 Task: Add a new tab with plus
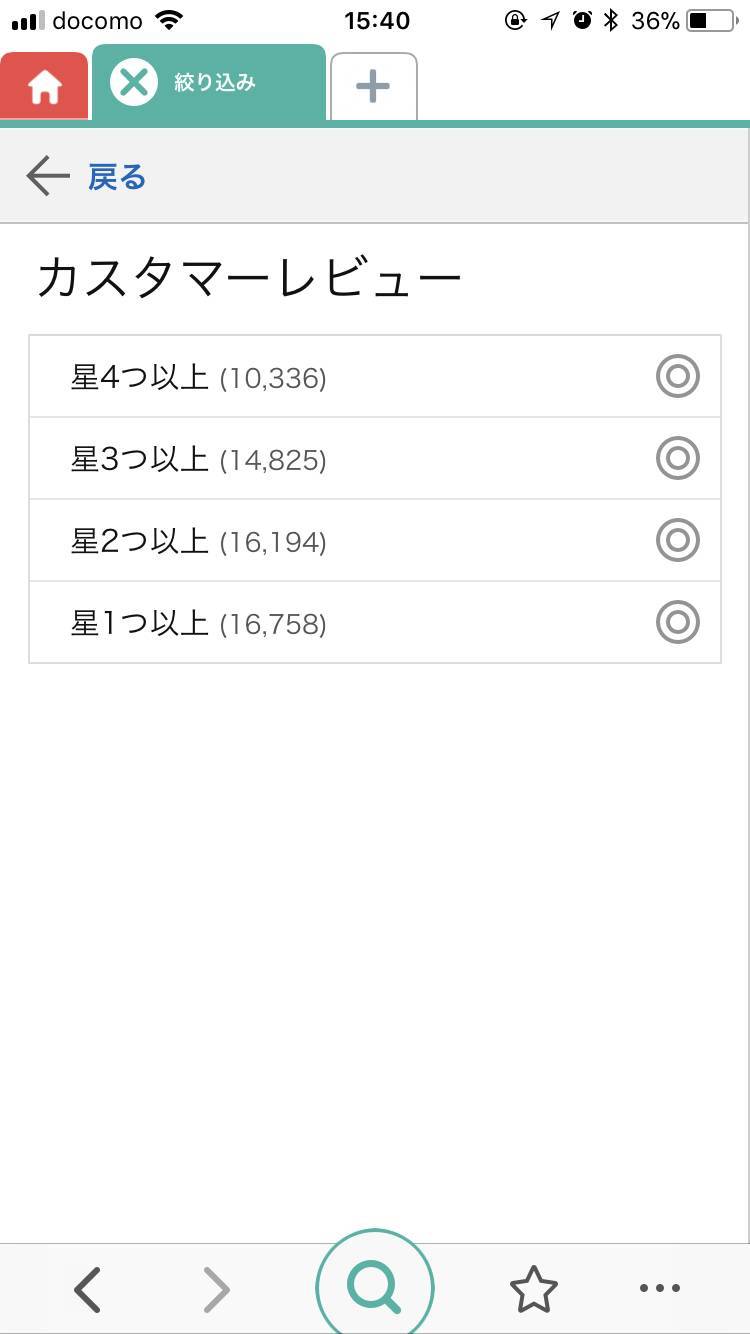(373, 86)
